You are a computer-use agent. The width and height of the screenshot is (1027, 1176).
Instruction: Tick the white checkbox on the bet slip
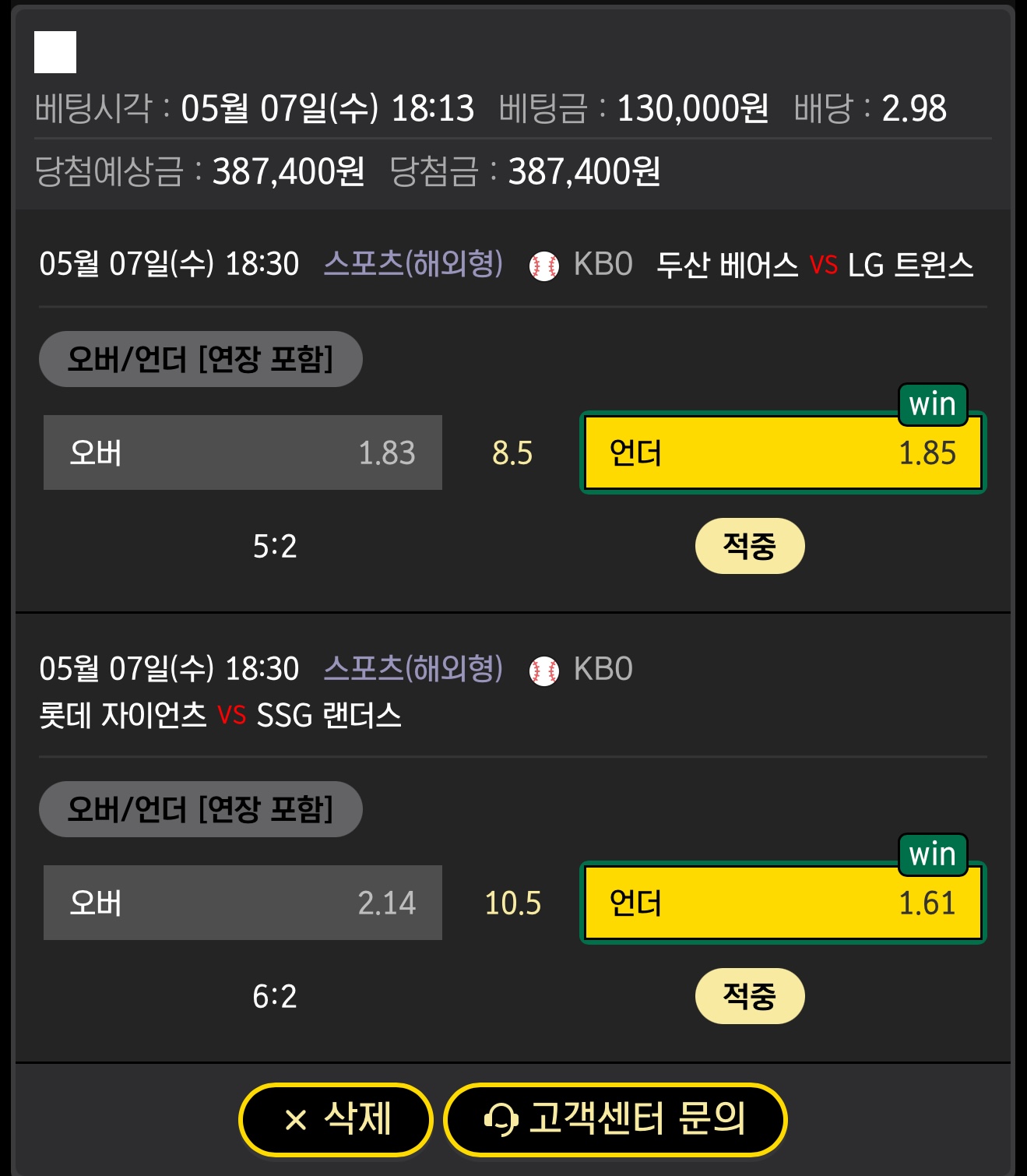pos(55,52)
